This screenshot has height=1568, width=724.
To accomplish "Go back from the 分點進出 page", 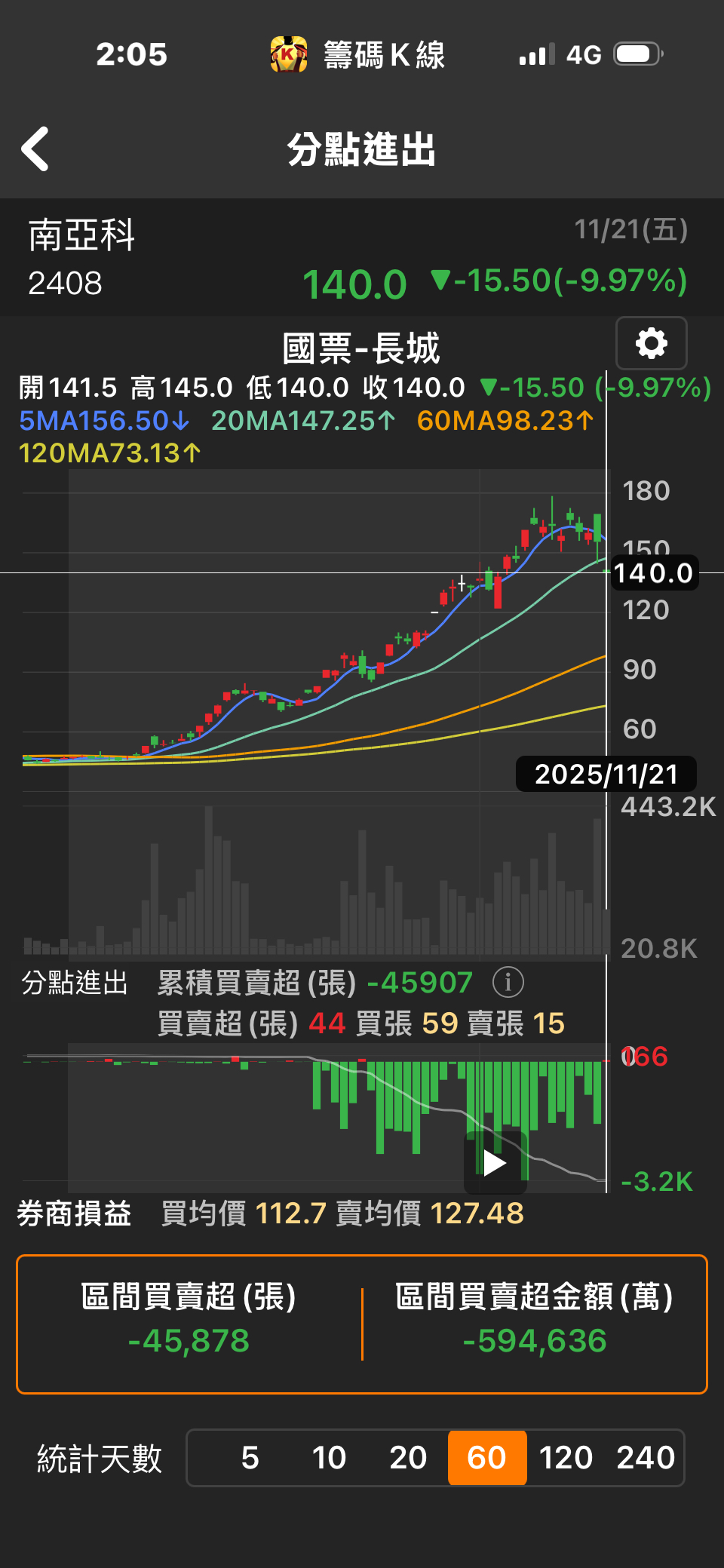I will coord(35,149).
